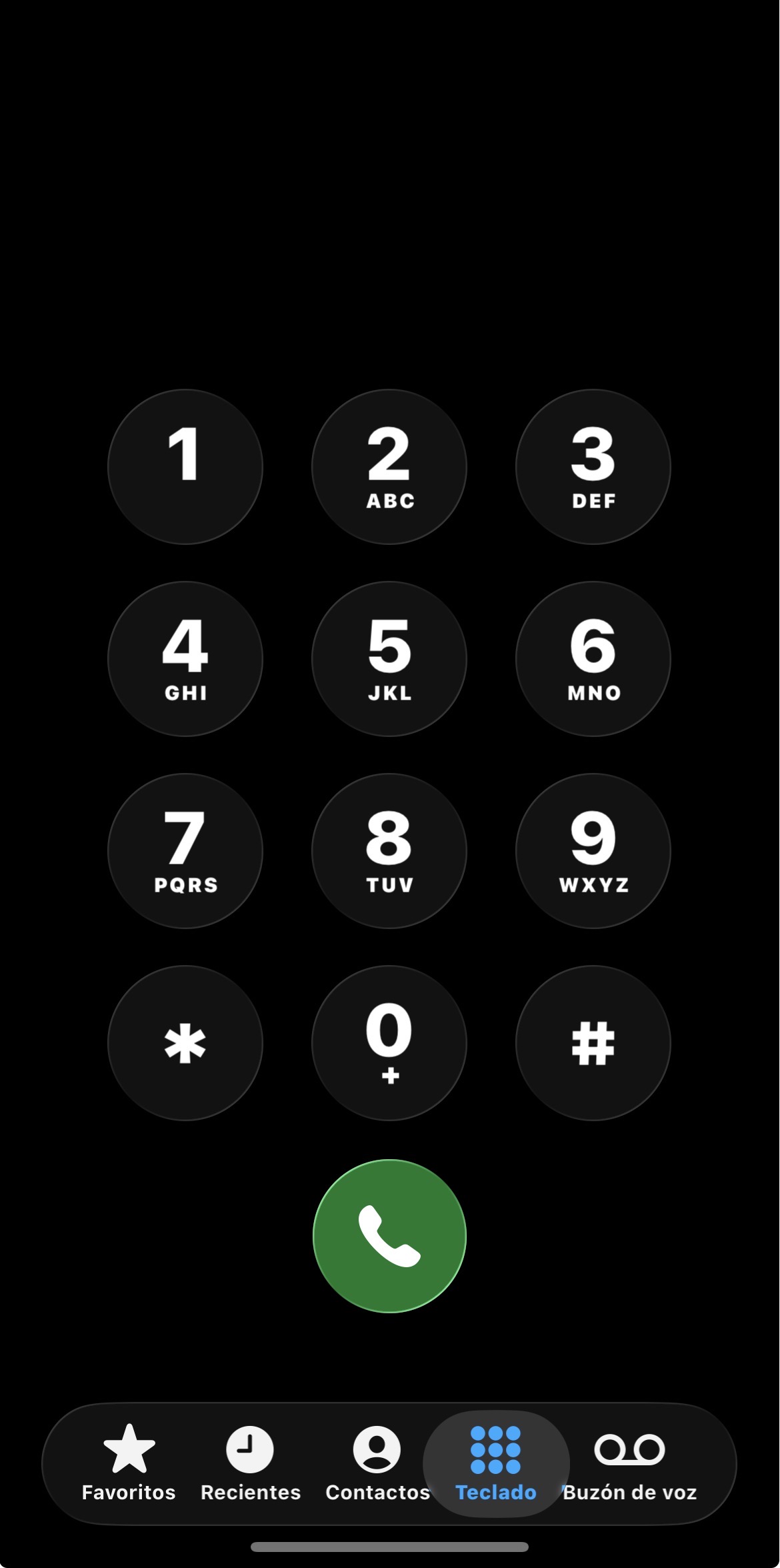Dial the 7 PQRS key
Image resolution: width=780 pixels, height=1568 pixels.
185,851
